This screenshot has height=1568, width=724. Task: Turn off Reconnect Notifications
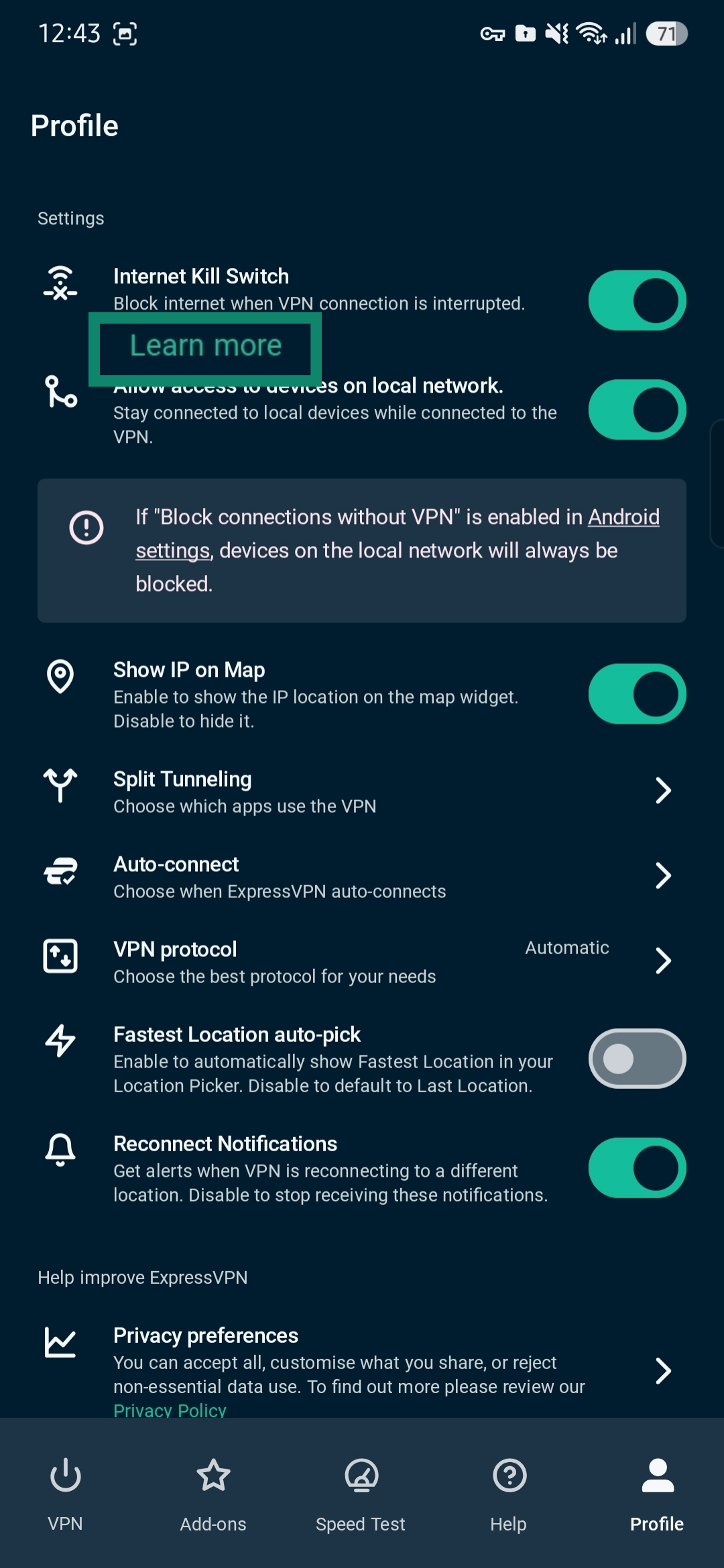(637, 1167)
